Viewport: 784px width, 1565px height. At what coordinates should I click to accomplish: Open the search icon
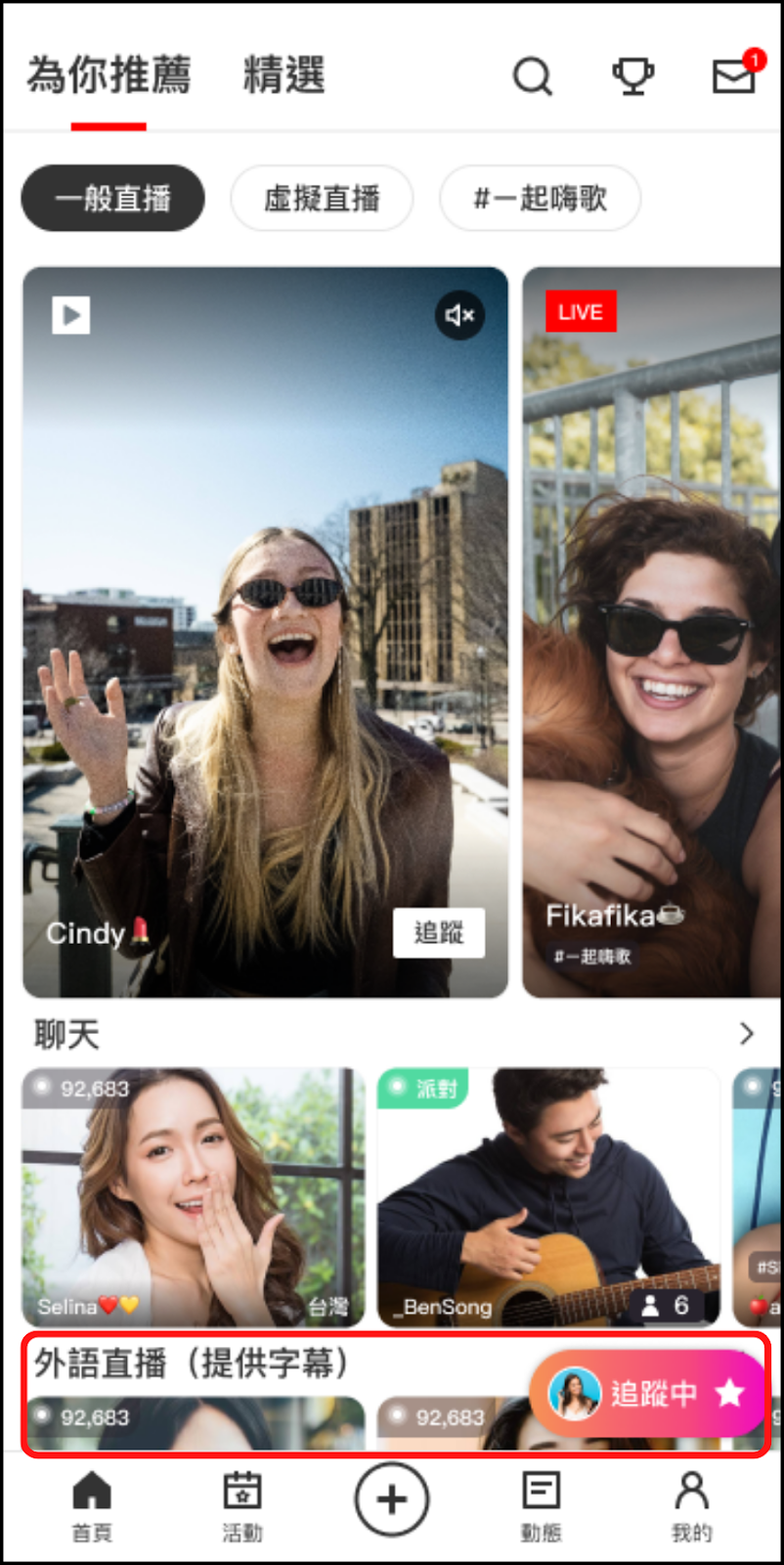pos(533,76)
